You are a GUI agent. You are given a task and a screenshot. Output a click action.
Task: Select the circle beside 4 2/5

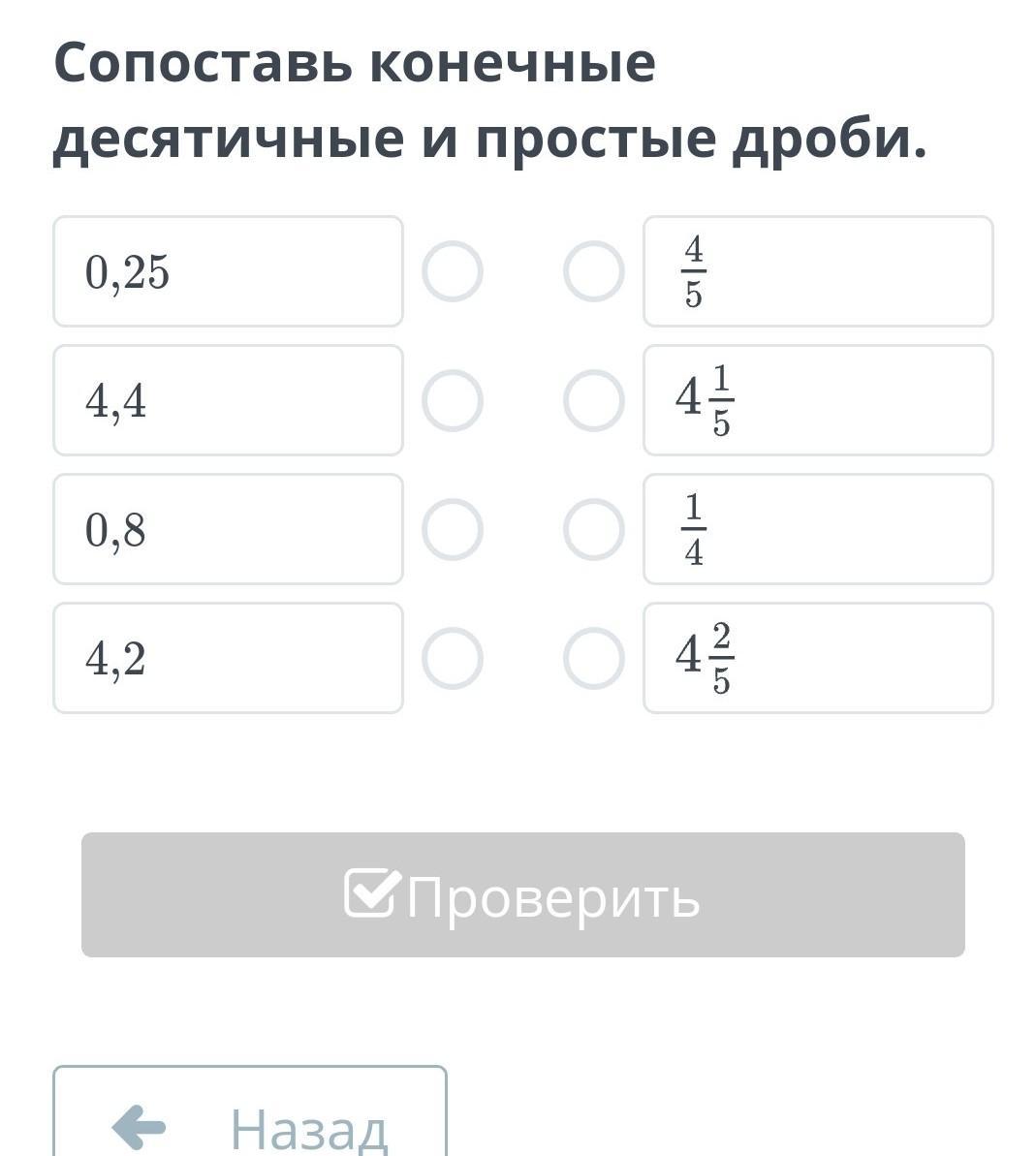point(593,658)
